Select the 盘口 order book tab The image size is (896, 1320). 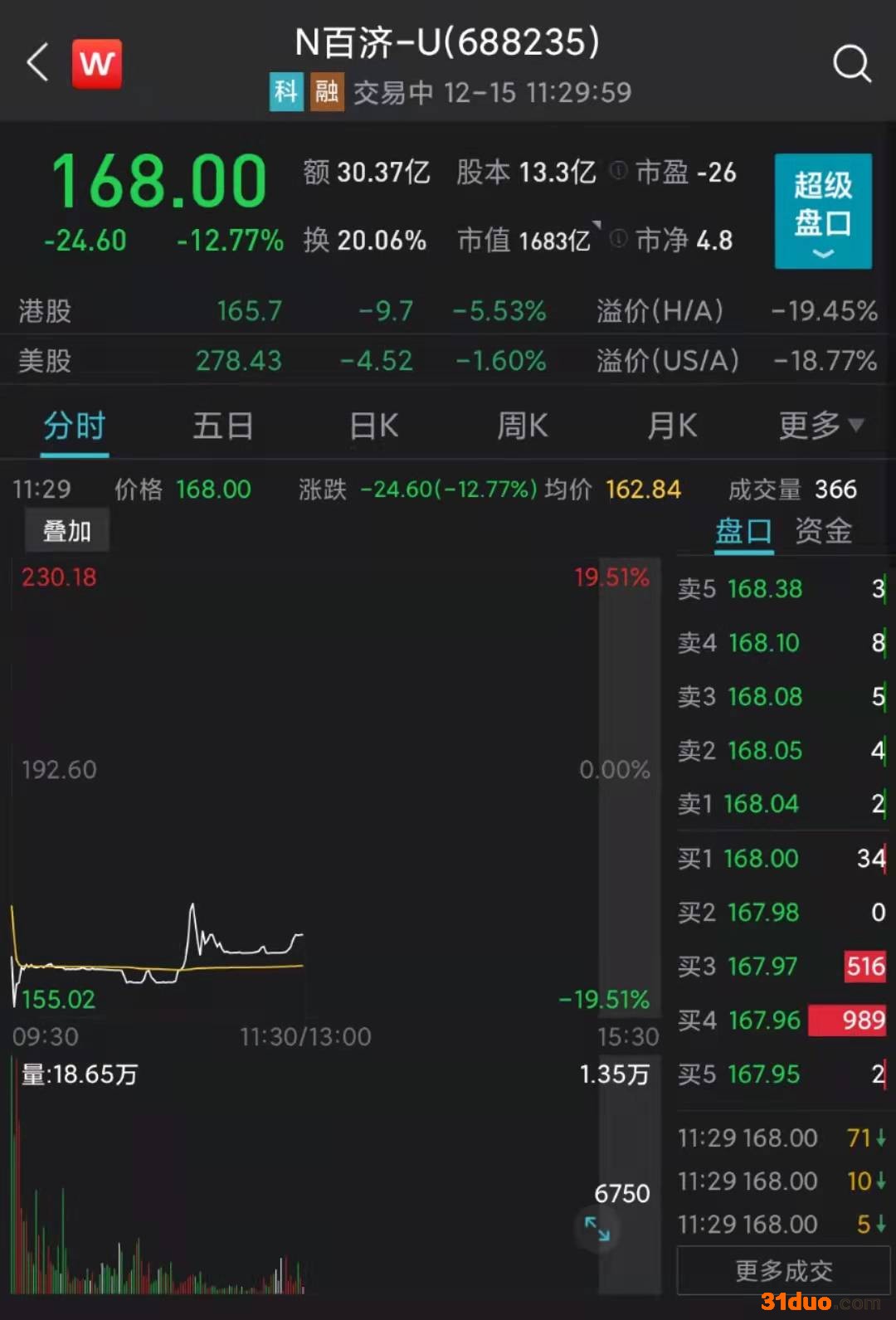tap(743, 531)
